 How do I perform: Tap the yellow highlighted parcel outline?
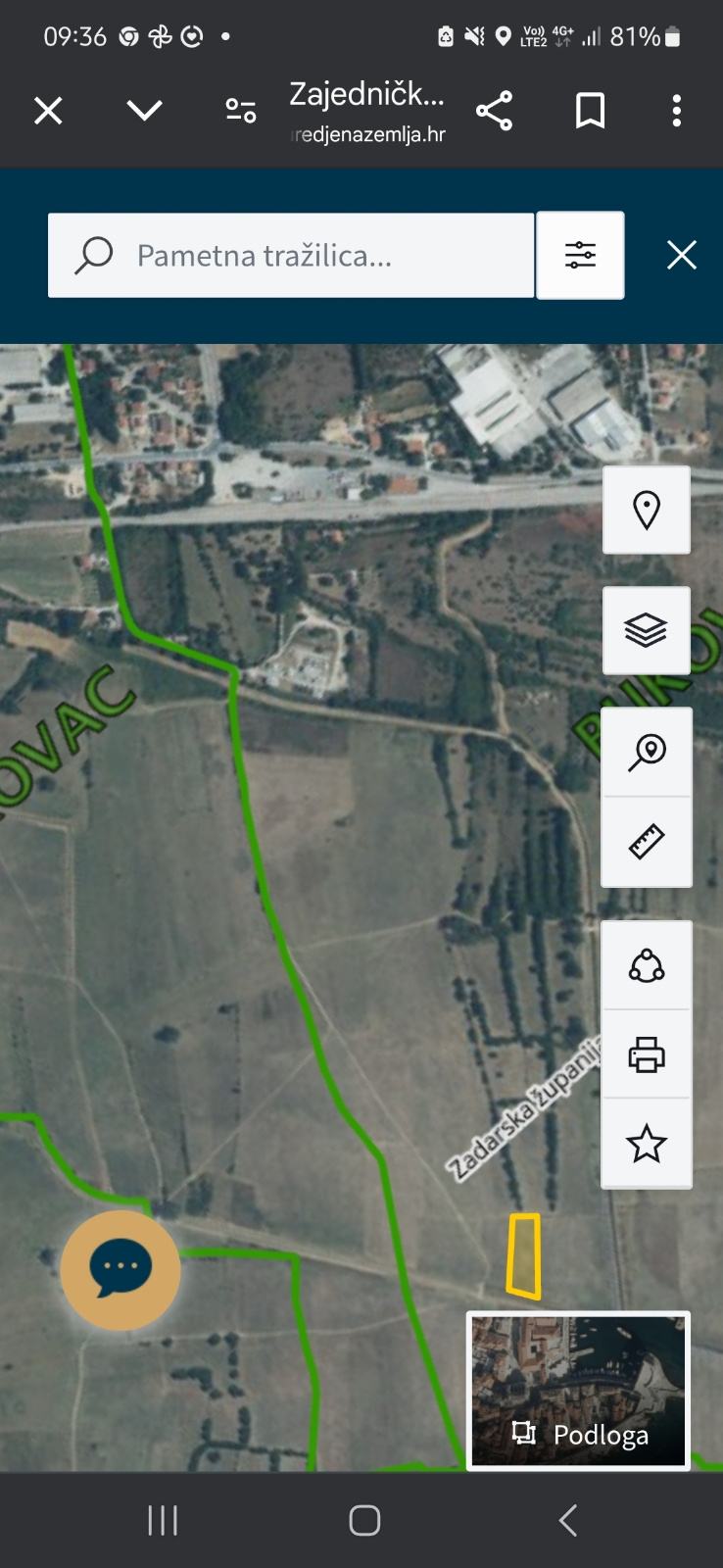(x=525, y=1257)
